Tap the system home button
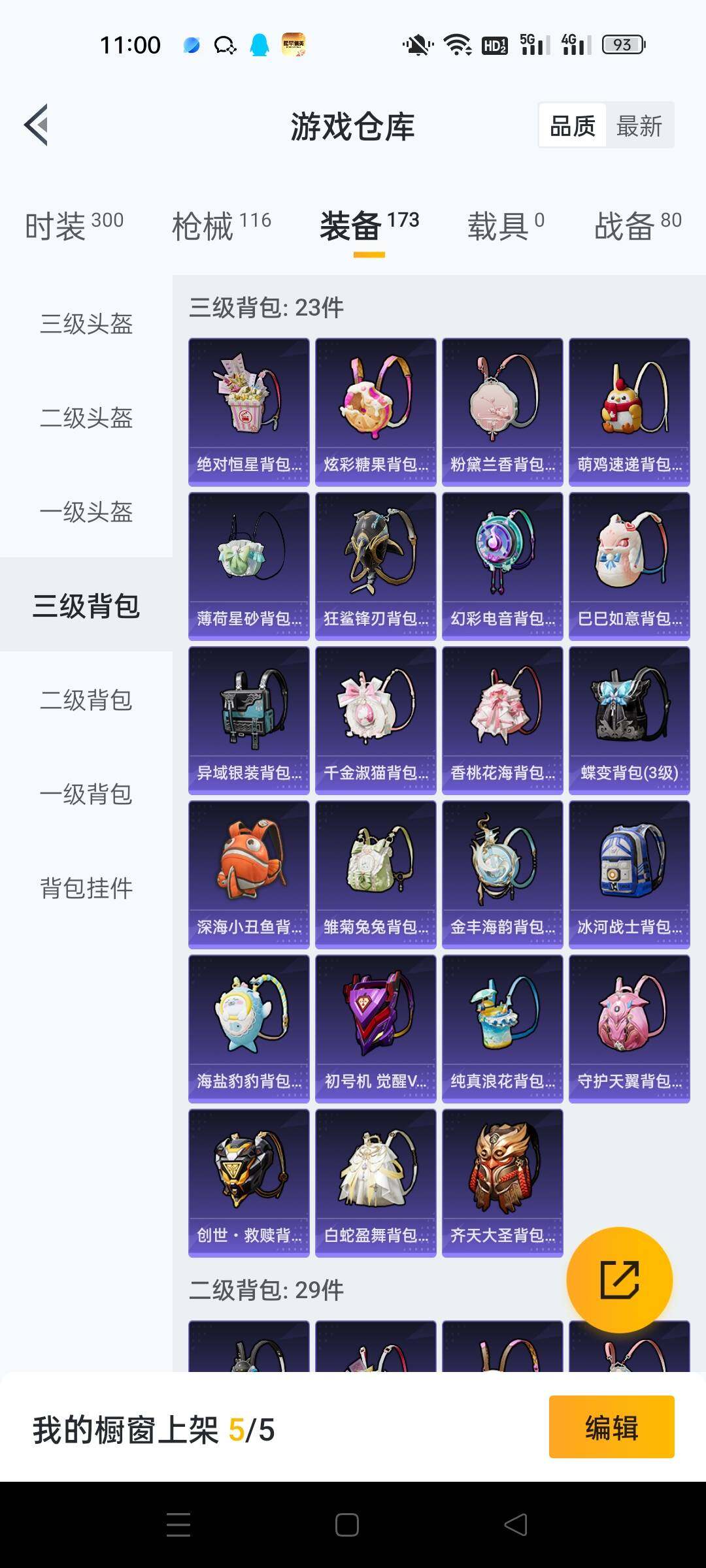The width and height of the screenshot is (706, 1568). (346, 1525)
